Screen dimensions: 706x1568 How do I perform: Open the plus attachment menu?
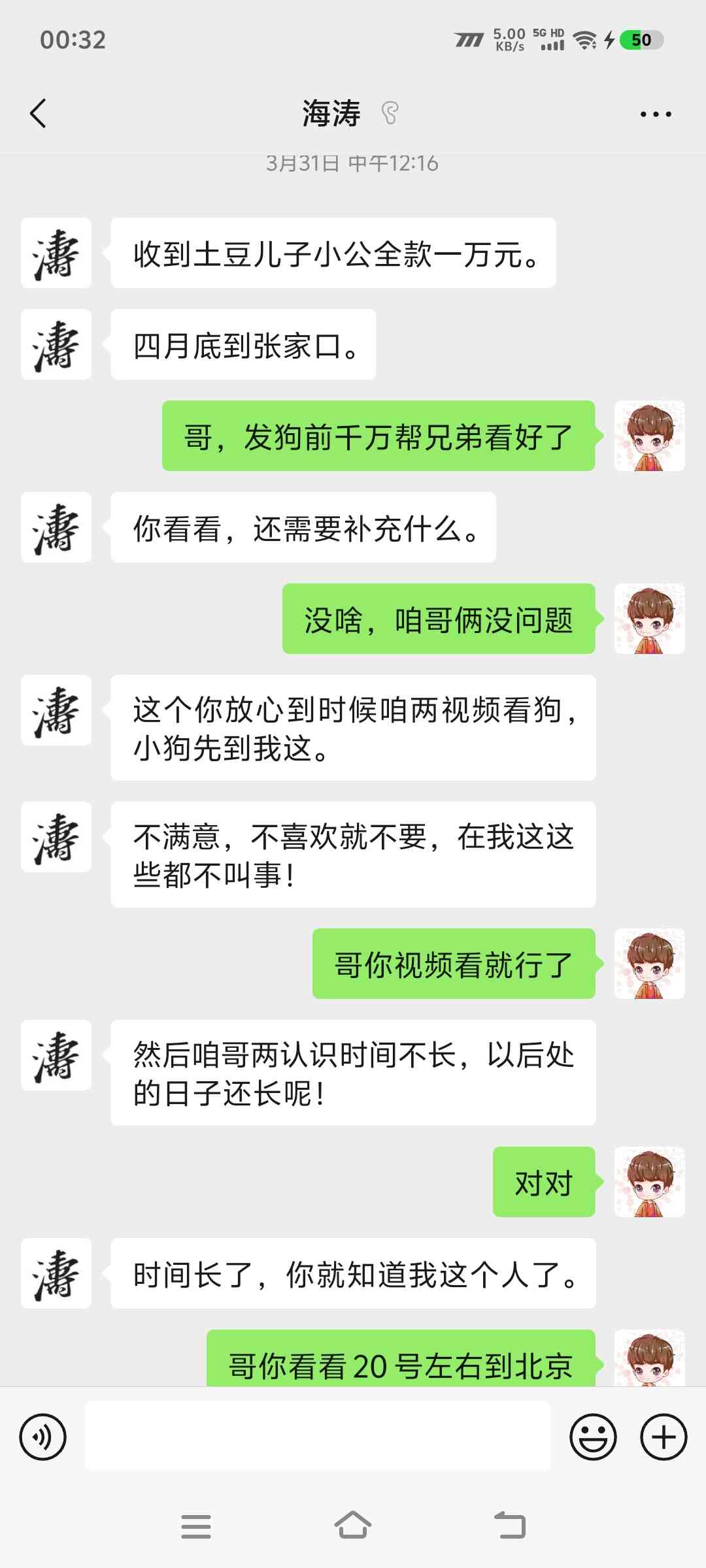tap(664, 1437)
